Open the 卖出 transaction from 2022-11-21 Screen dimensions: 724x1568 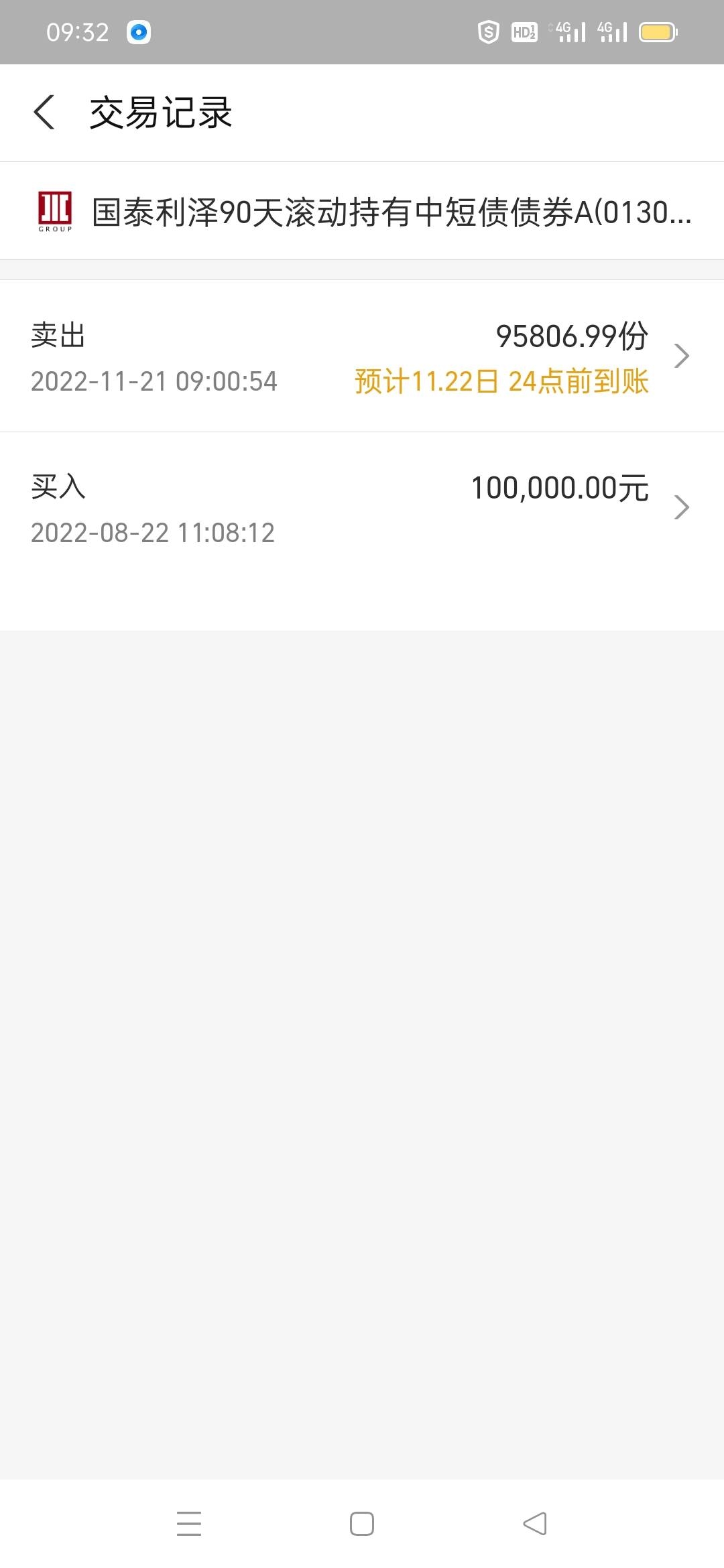point(362,356)
